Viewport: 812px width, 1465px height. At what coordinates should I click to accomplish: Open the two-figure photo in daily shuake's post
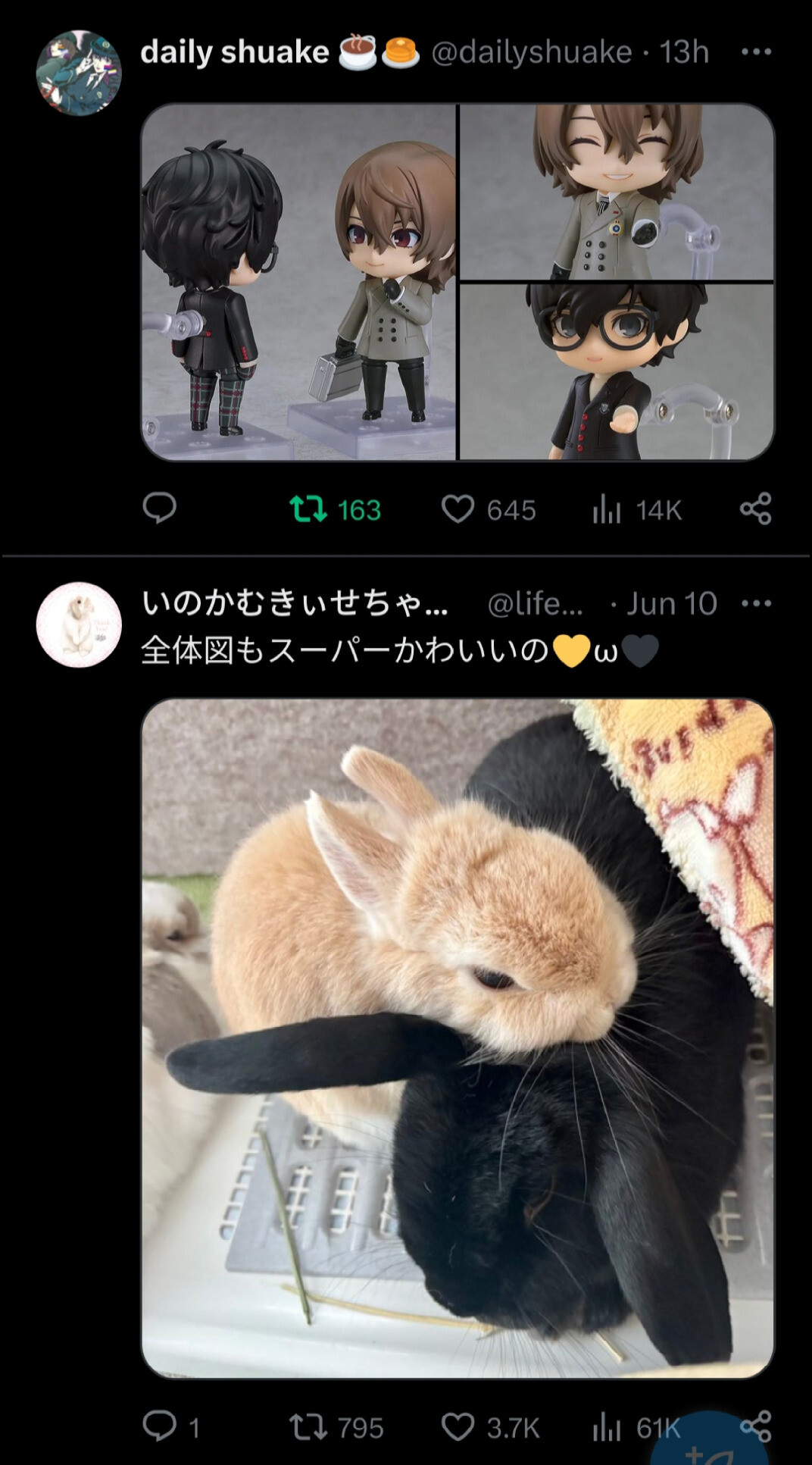click(299, 282)
